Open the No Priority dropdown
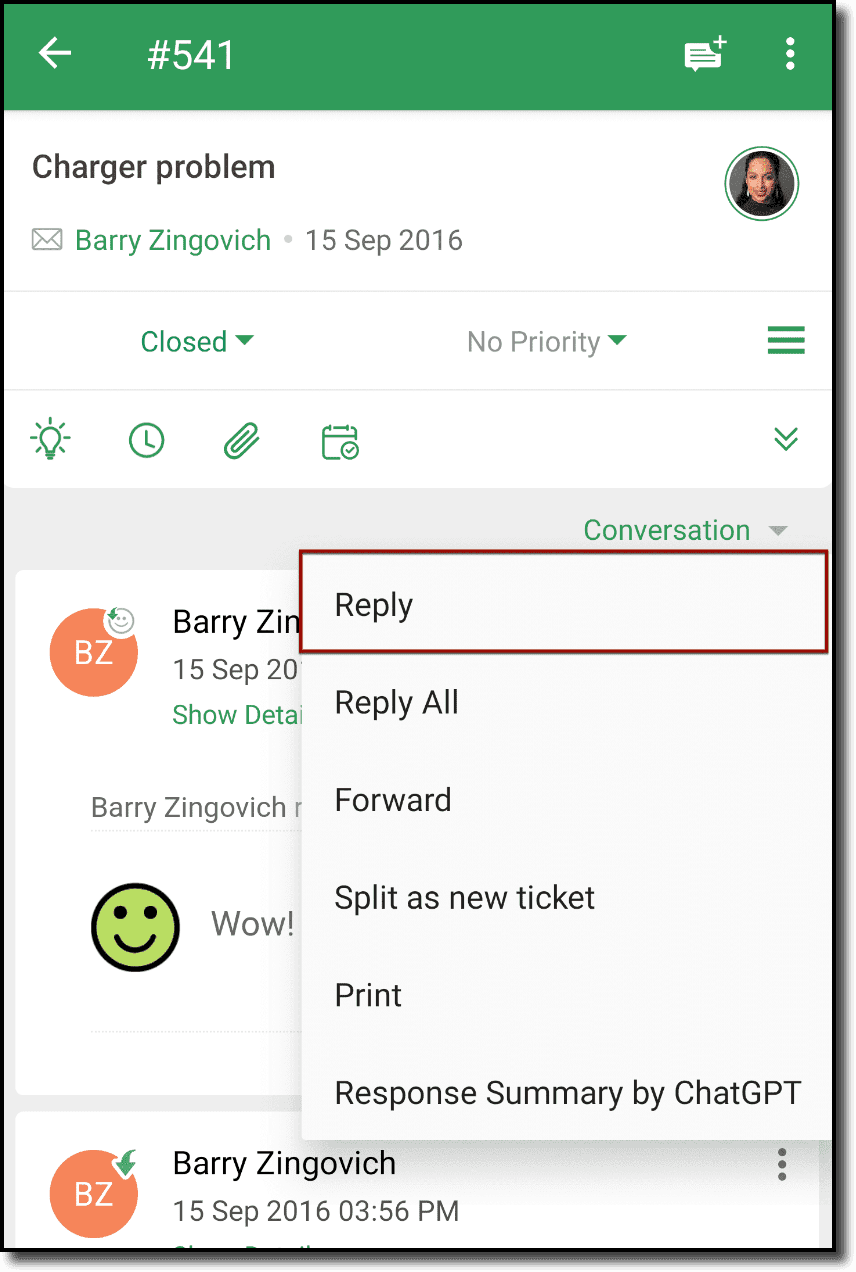856x1272 pixels. coord(547,342)
